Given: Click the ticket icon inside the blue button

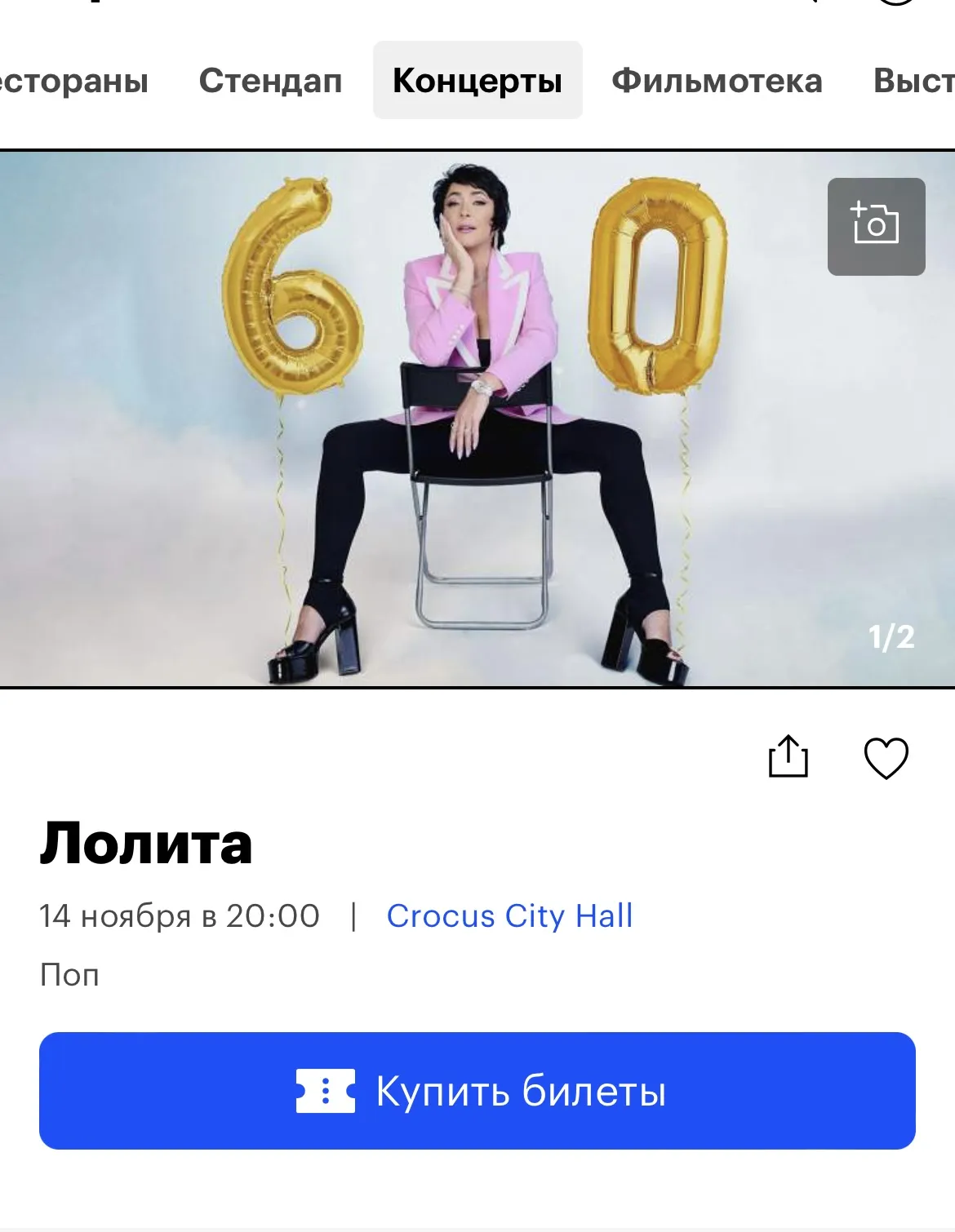Looking at the screenshot, I should tap(326, 1090).
